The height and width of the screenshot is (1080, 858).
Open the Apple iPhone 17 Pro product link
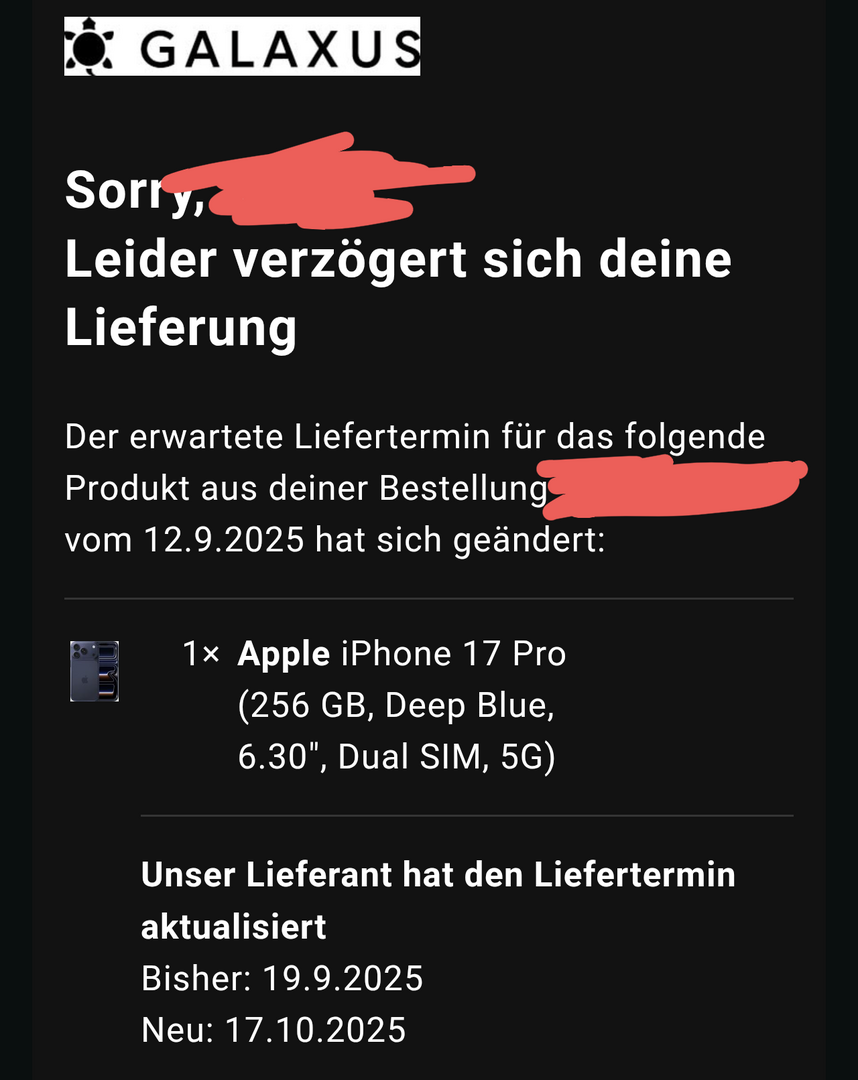(x=401, y=655)
